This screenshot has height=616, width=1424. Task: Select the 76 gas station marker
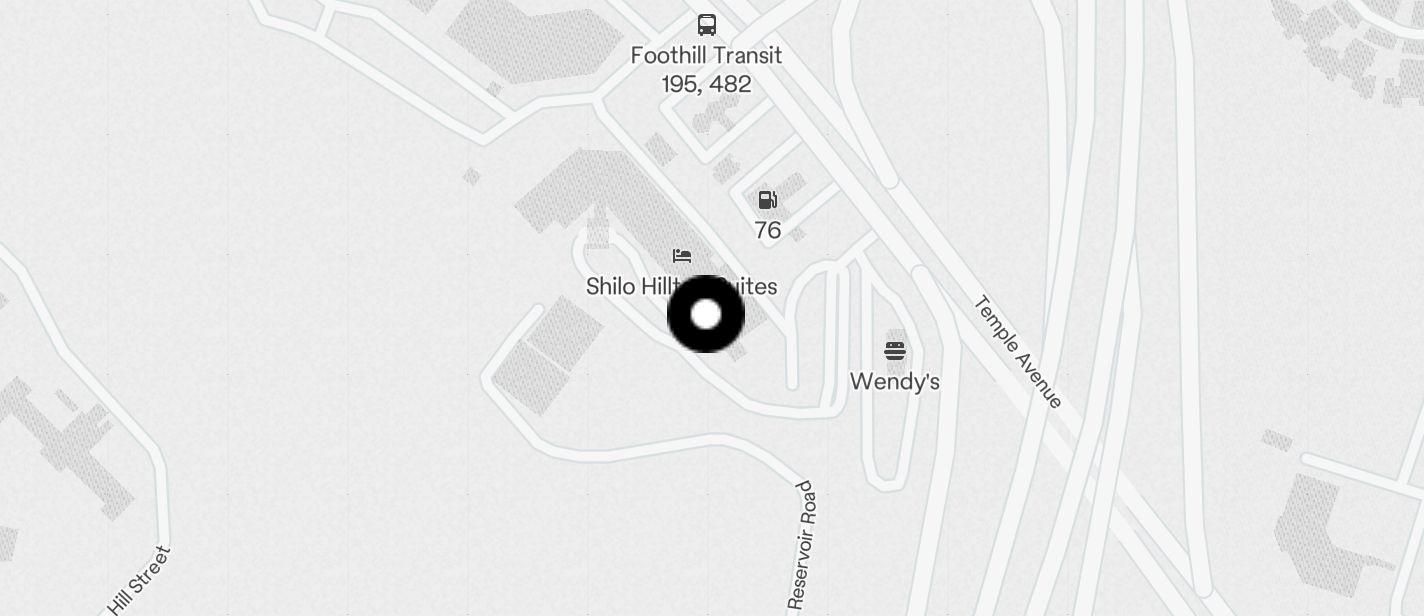coord(768,201)
